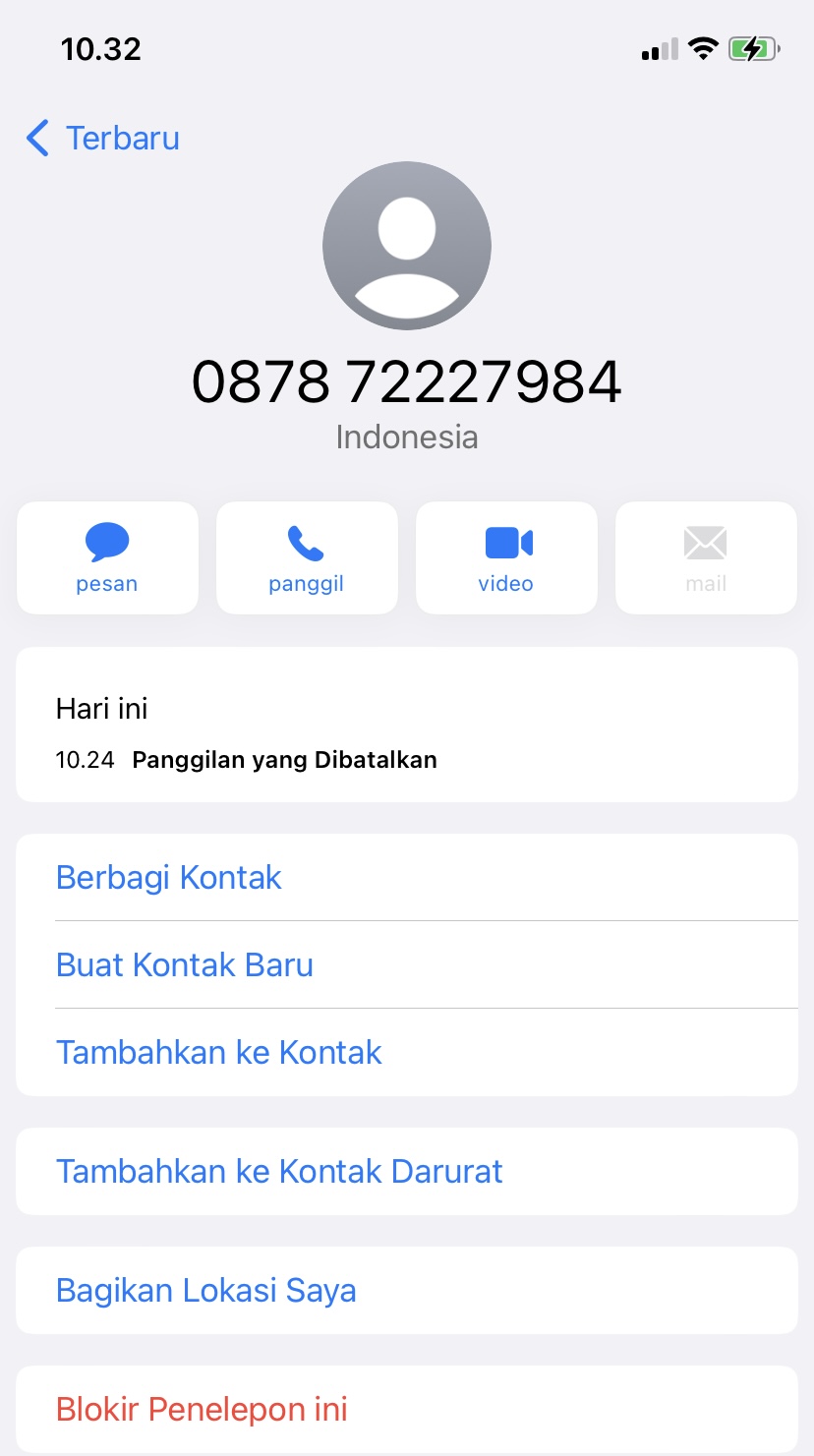This screenshot has height=1456, width=814.
Task: Tap the phone number 0878 72227984
Action: (x=407, y=381)
